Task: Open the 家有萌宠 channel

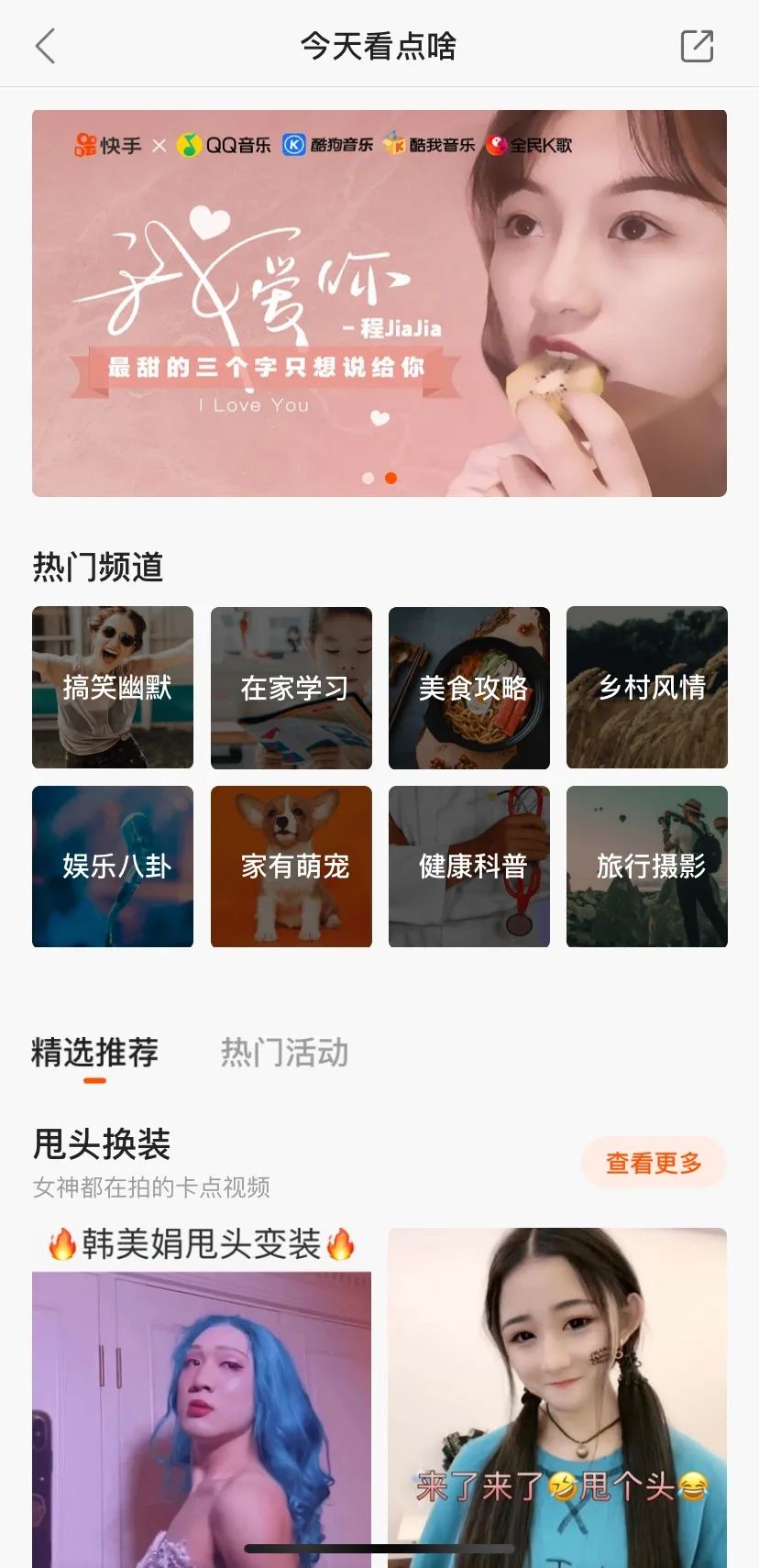Action: [291, 867]
